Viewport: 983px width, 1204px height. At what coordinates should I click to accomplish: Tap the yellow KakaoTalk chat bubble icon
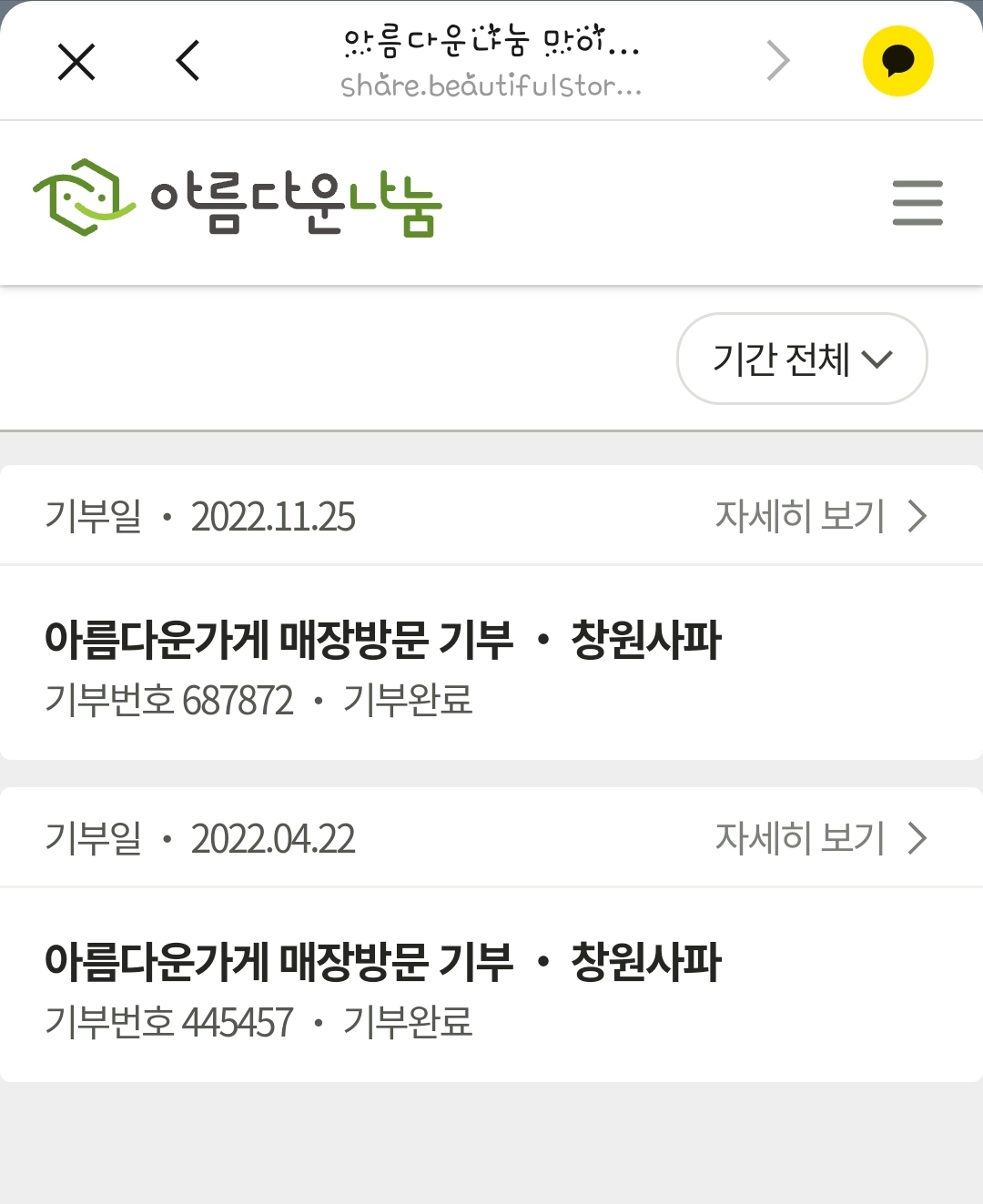click(897, 62)
